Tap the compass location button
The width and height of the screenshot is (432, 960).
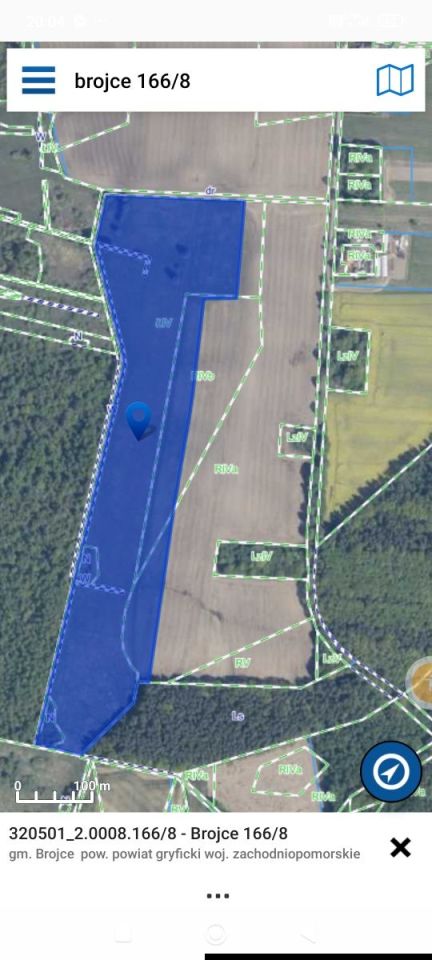[x=391, y=771]
